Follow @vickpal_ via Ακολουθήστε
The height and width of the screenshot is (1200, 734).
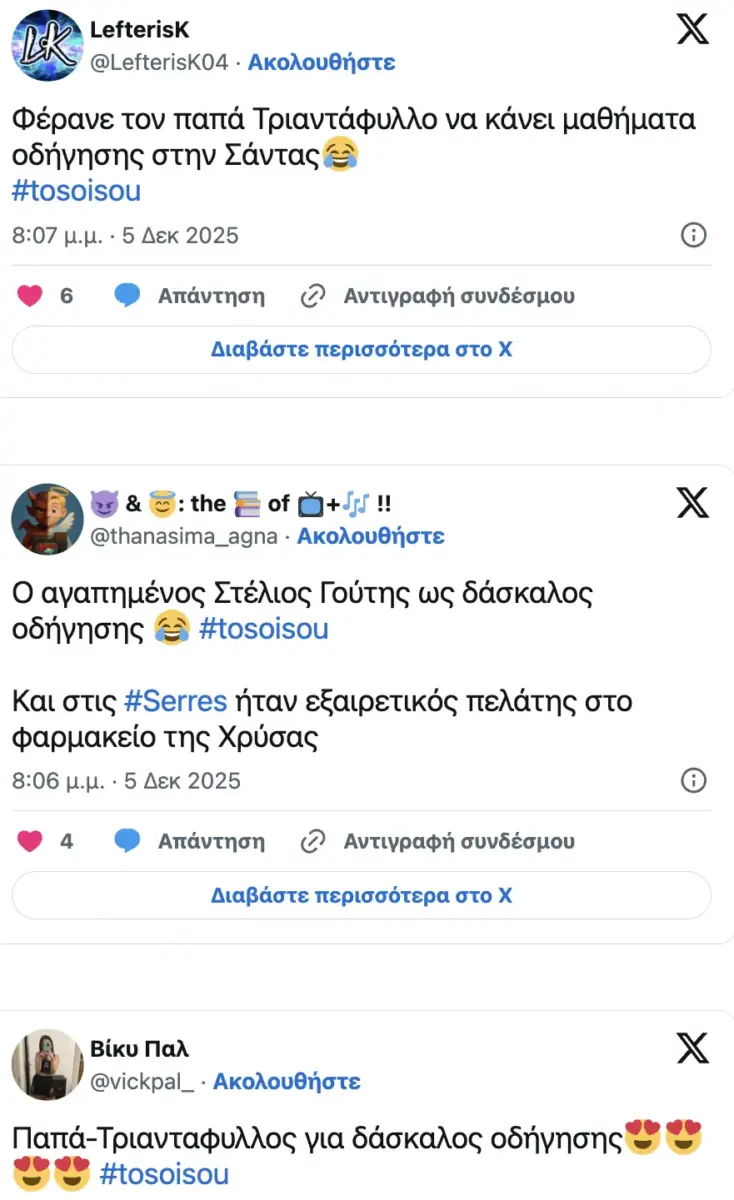click(x=287, y=1081)
